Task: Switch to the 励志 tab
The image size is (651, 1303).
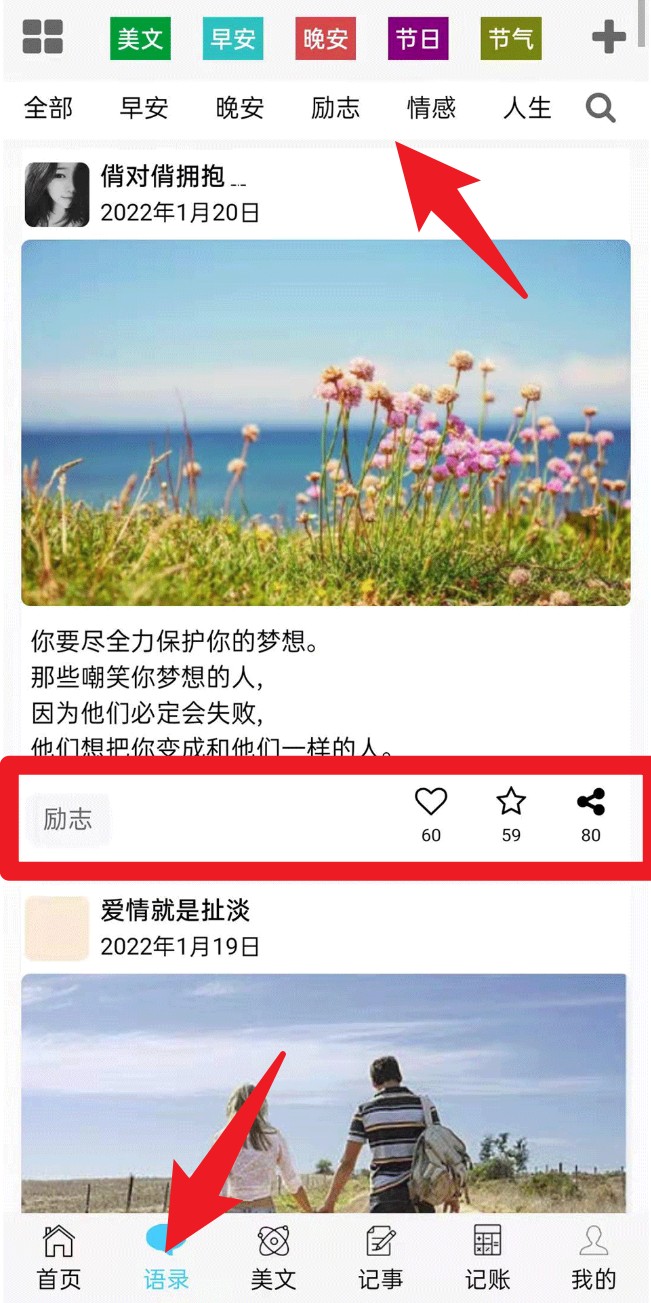Action: [335, 108]
